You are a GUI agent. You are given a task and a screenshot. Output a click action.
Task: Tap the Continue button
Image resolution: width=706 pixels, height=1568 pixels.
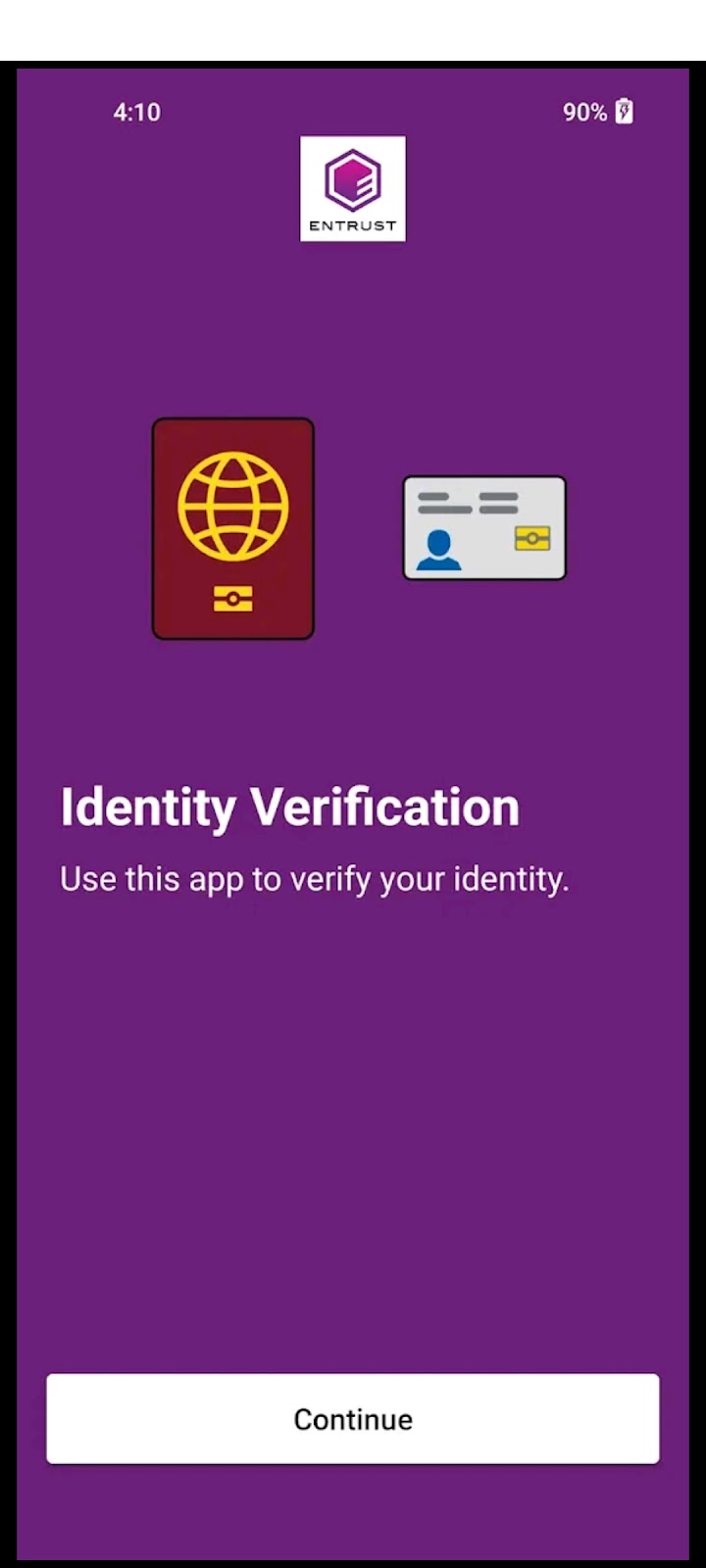pyautogui.click(x=353, y=1418)
